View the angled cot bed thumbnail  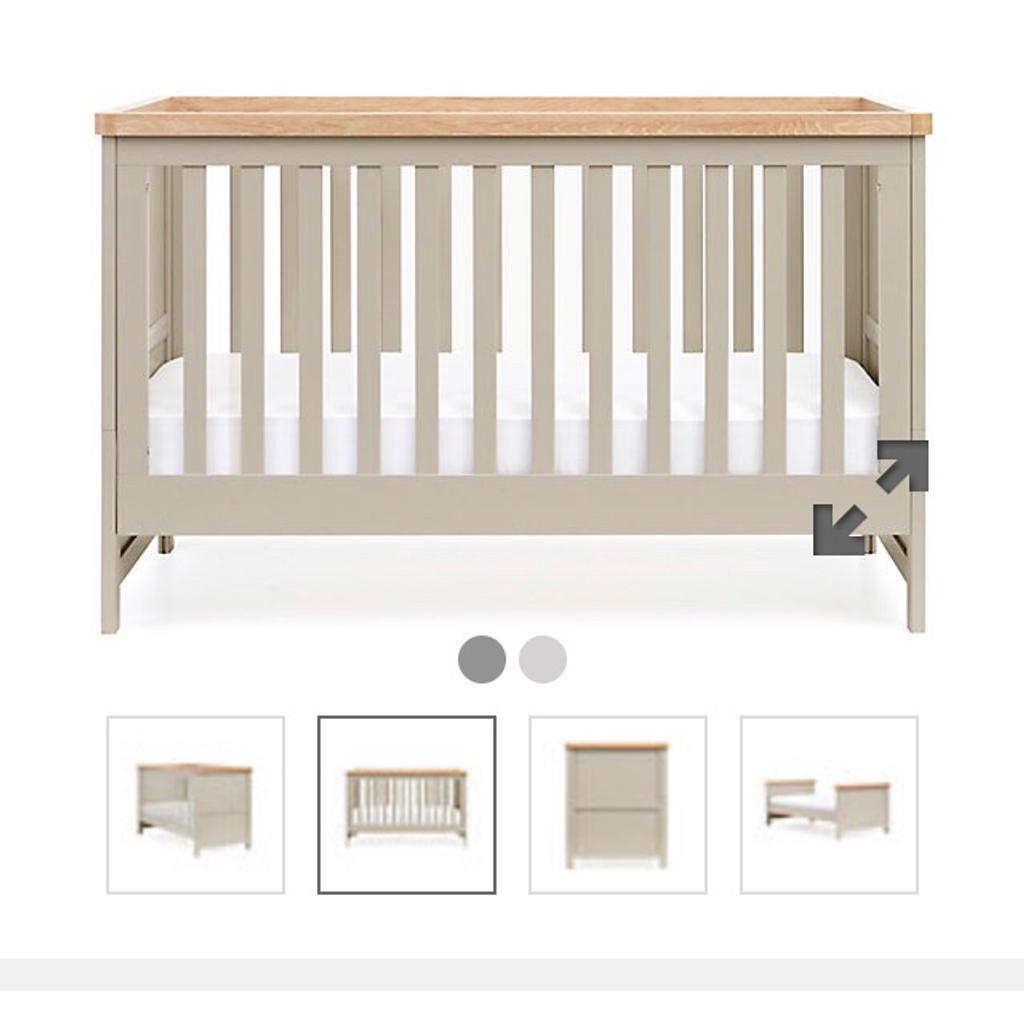point(196,805)
